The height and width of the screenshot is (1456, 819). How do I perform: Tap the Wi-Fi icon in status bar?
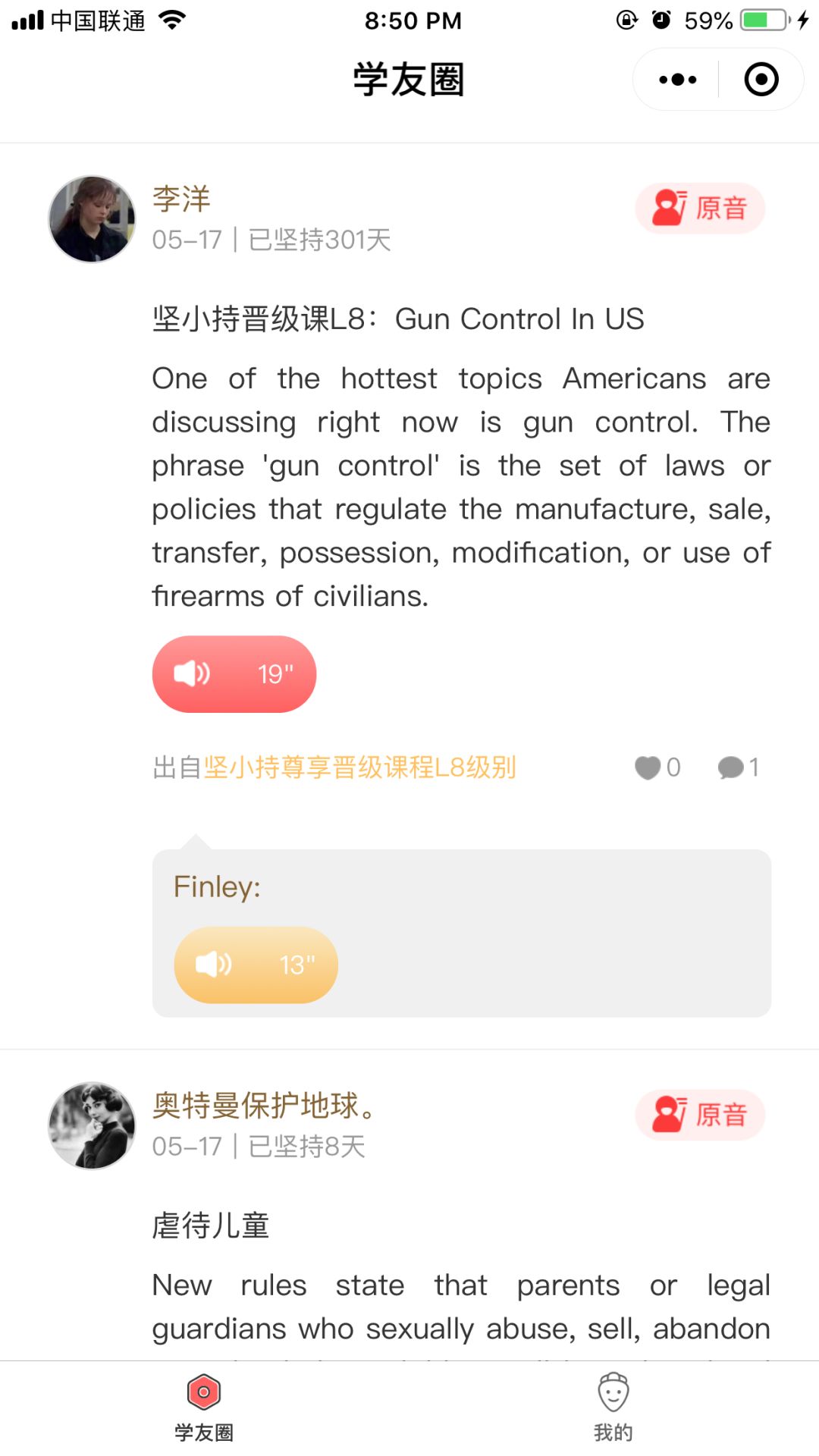(x=173, y=20)
